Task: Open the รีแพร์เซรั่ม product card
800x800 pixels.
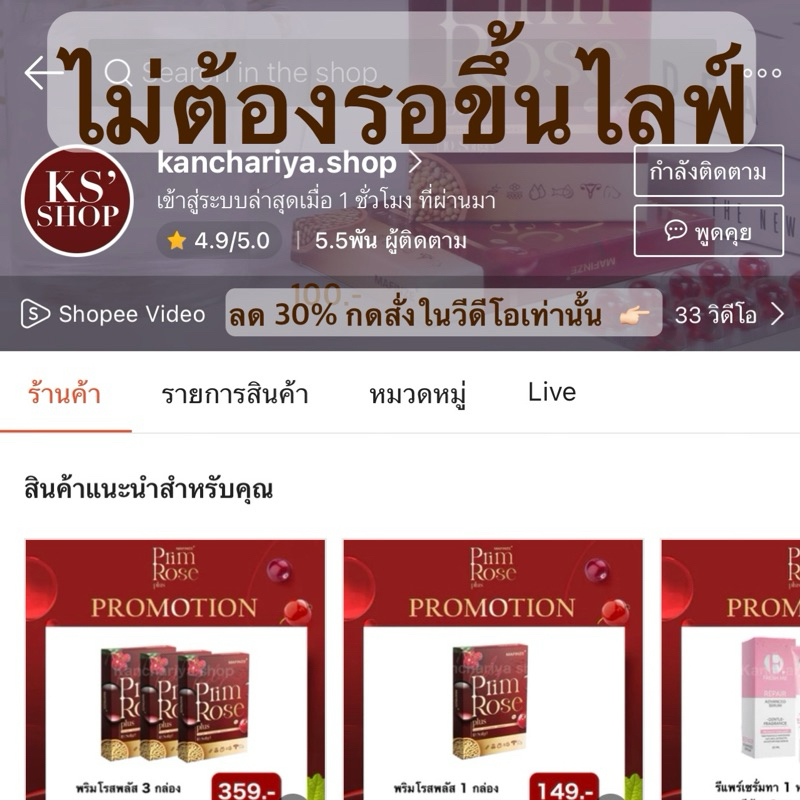Action: click(x=731, y=669)
